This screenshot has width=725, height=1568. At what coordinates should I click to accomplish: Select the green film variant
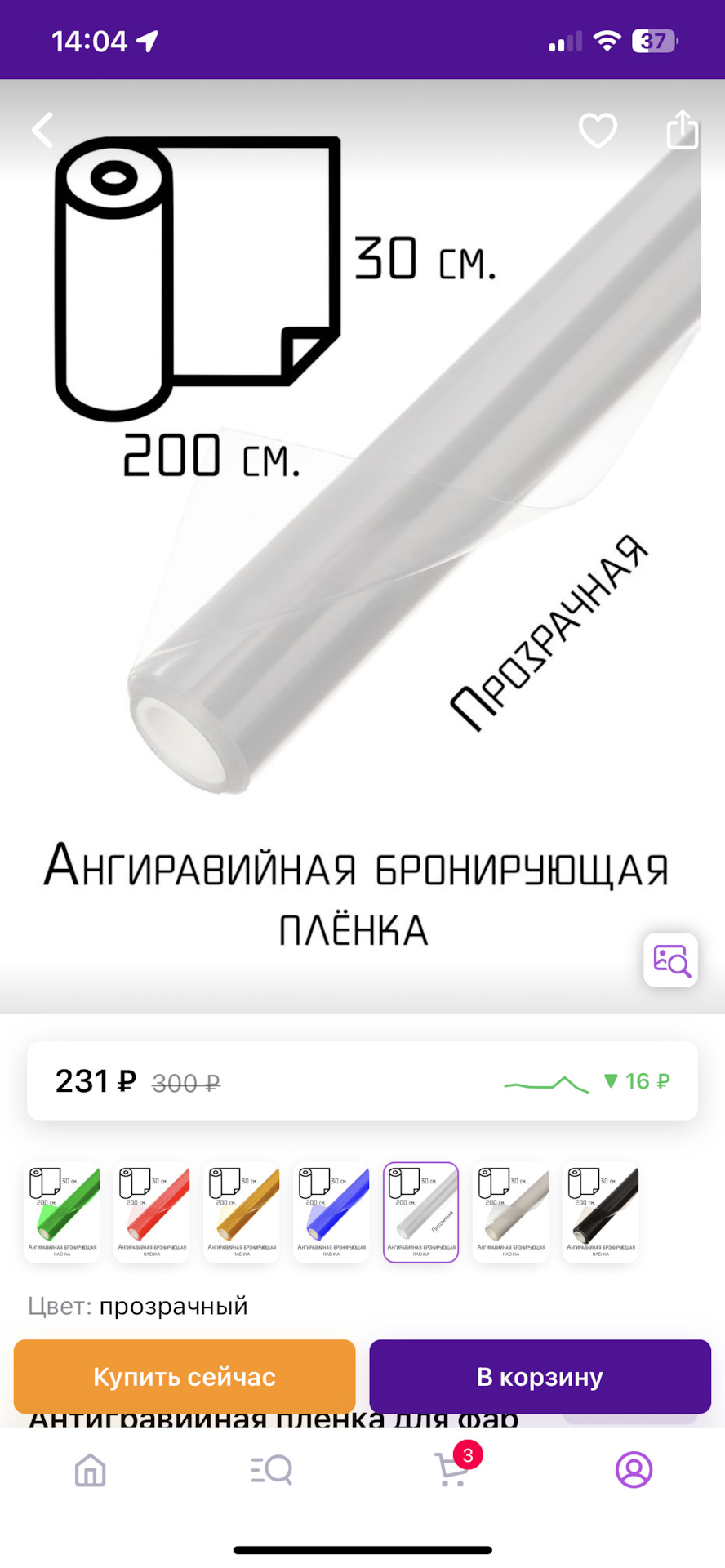click(62, 1212)
